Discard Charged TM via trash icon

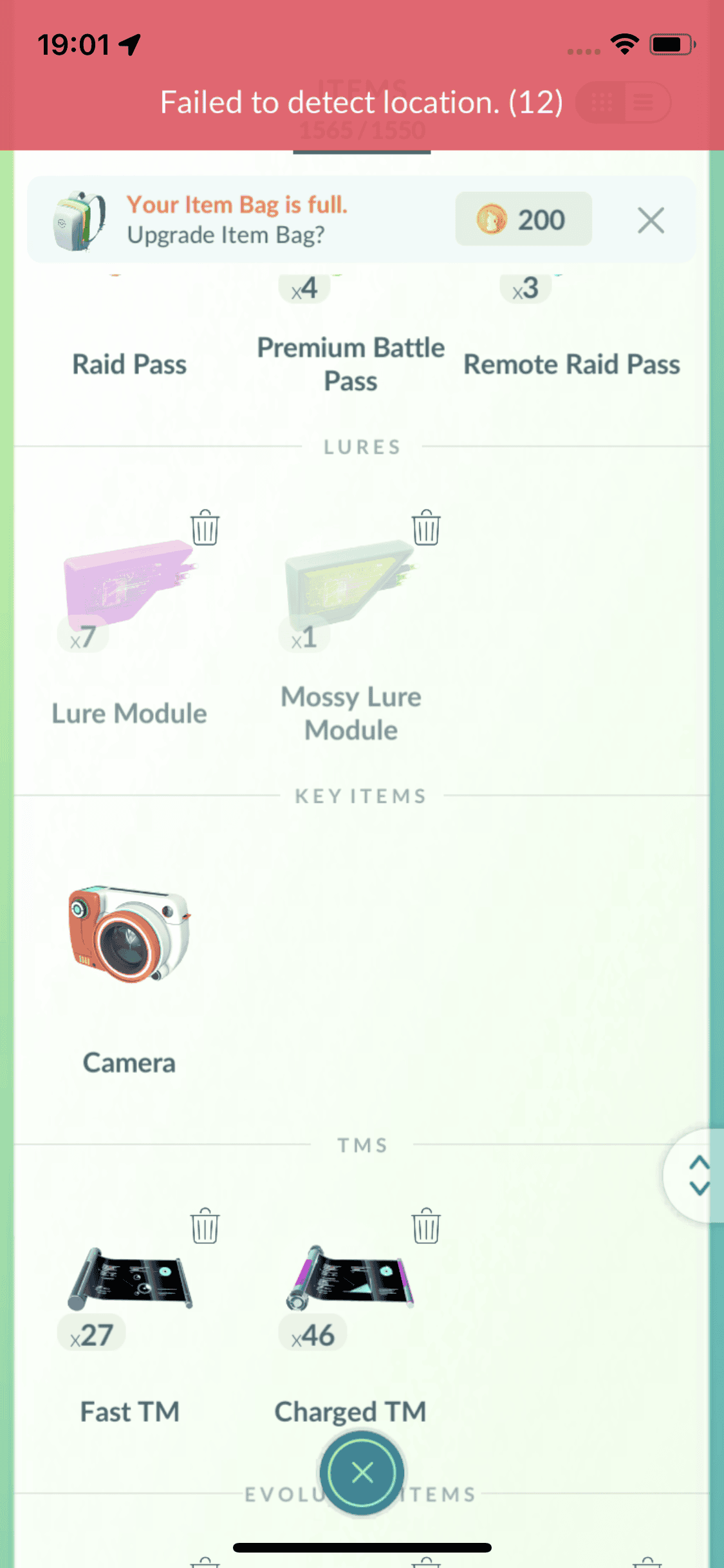pyautogui.click(x=426, y=1226)
